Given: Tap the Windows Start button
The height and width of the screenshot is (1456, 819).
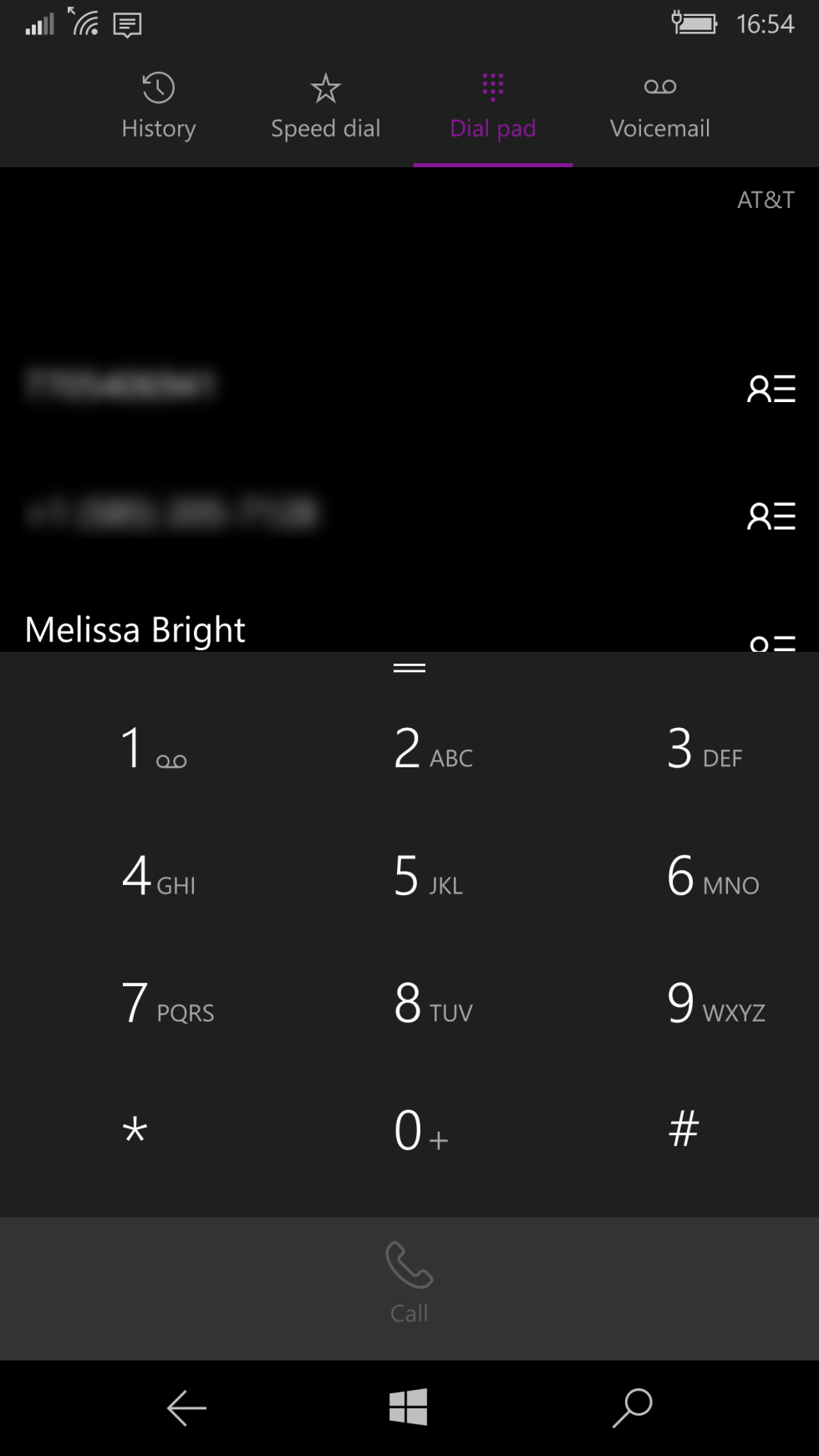Looking at the screenshot, I should click(x=409, y=1408).
